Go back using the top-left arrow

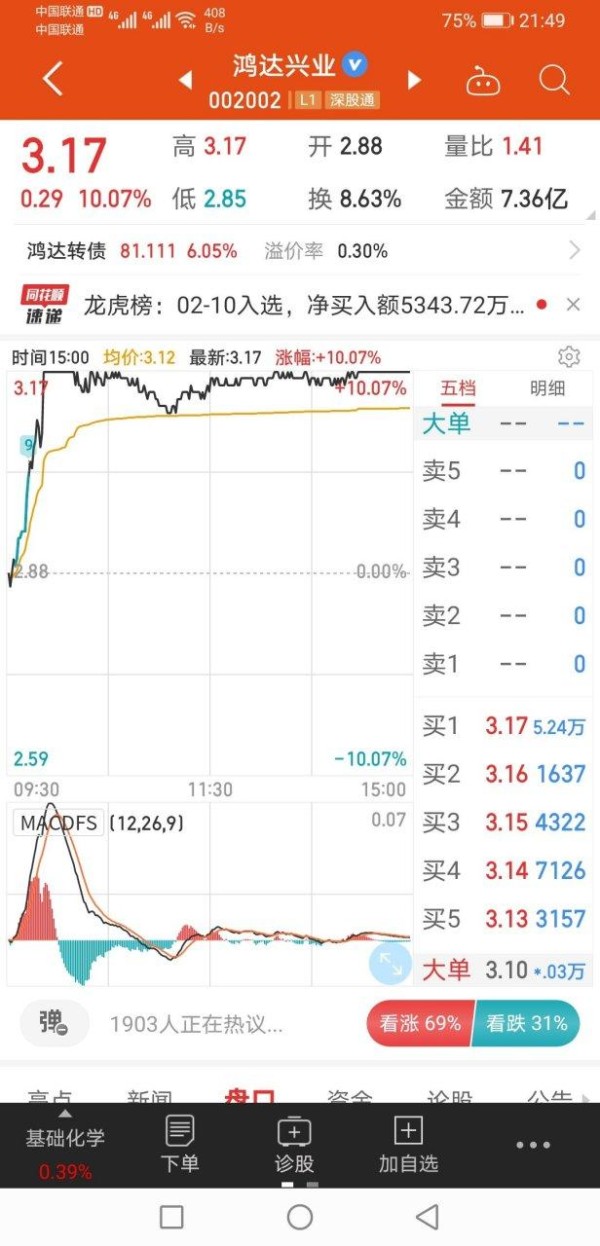[x=53, y=79]
